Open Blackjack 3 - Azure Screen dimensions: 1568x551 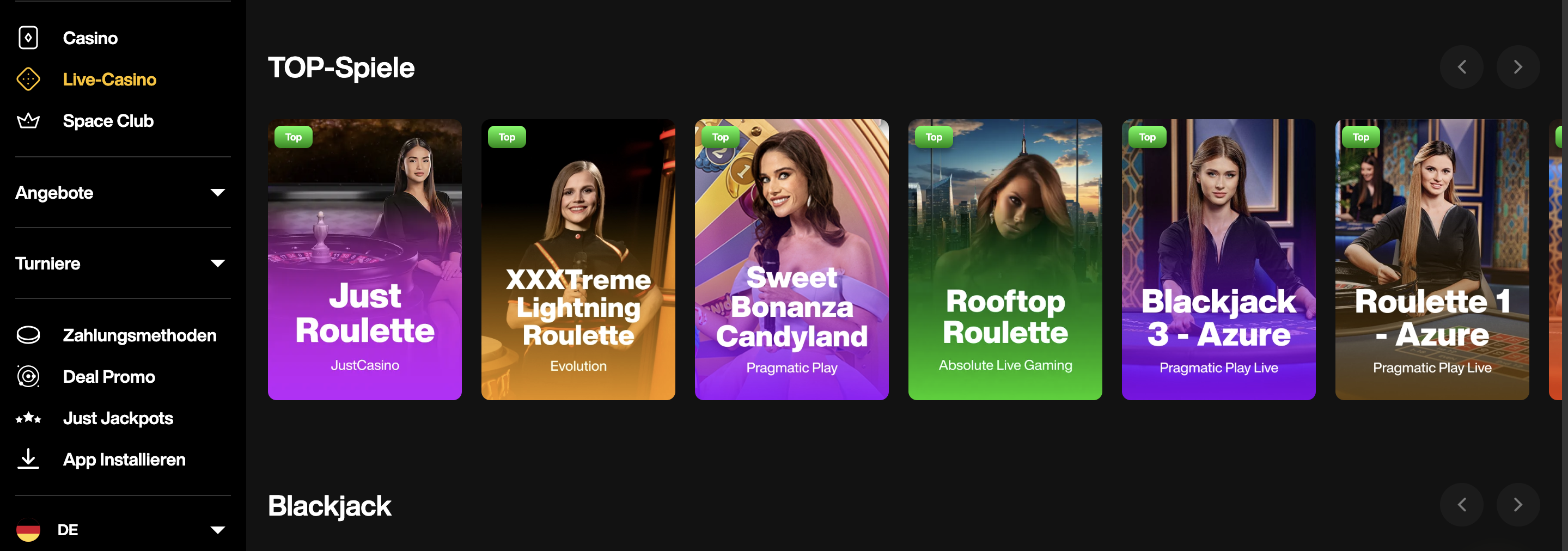[x=1218, y=259]
